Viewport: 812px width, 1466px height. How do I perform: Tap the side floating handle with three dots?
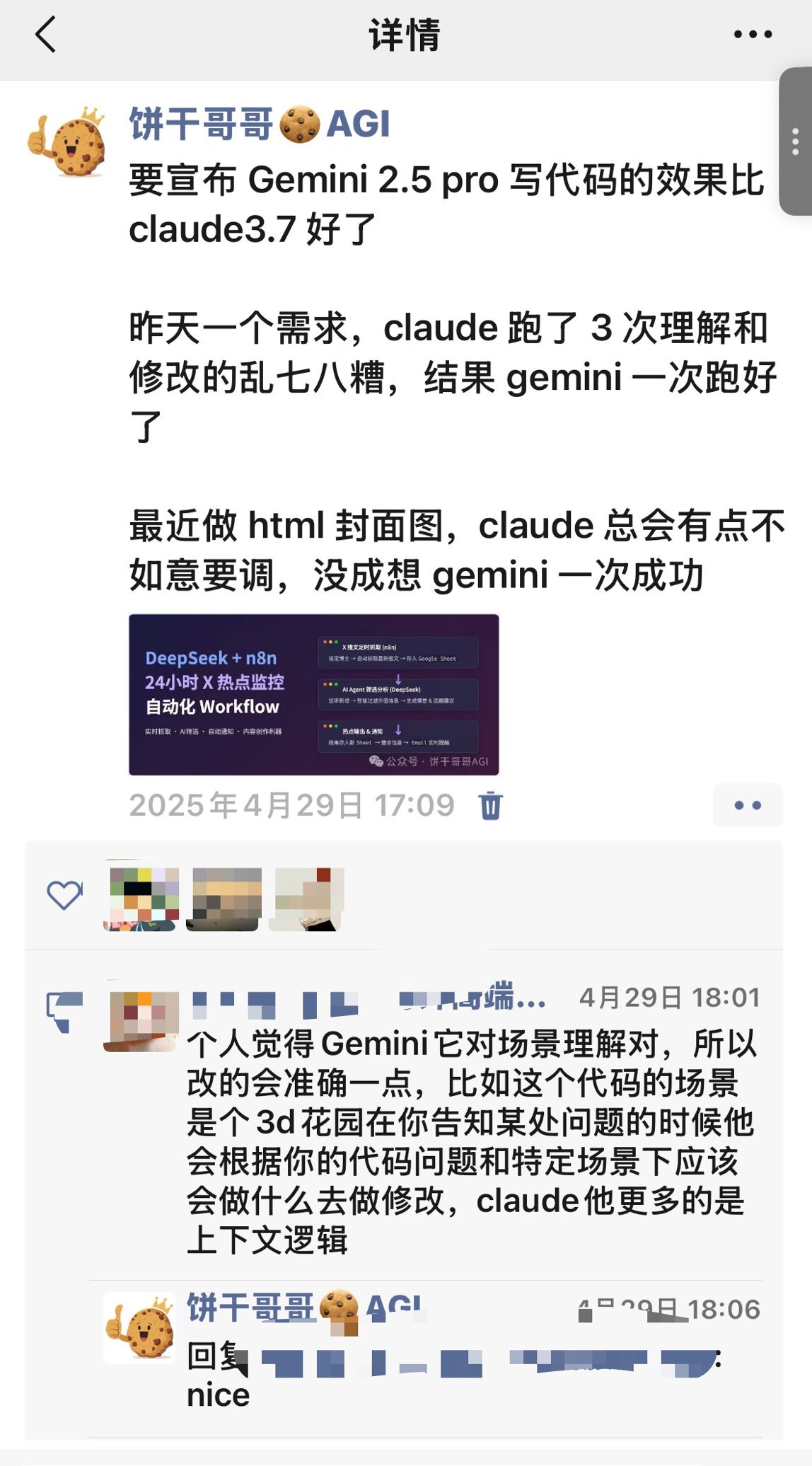coord(796,142)
